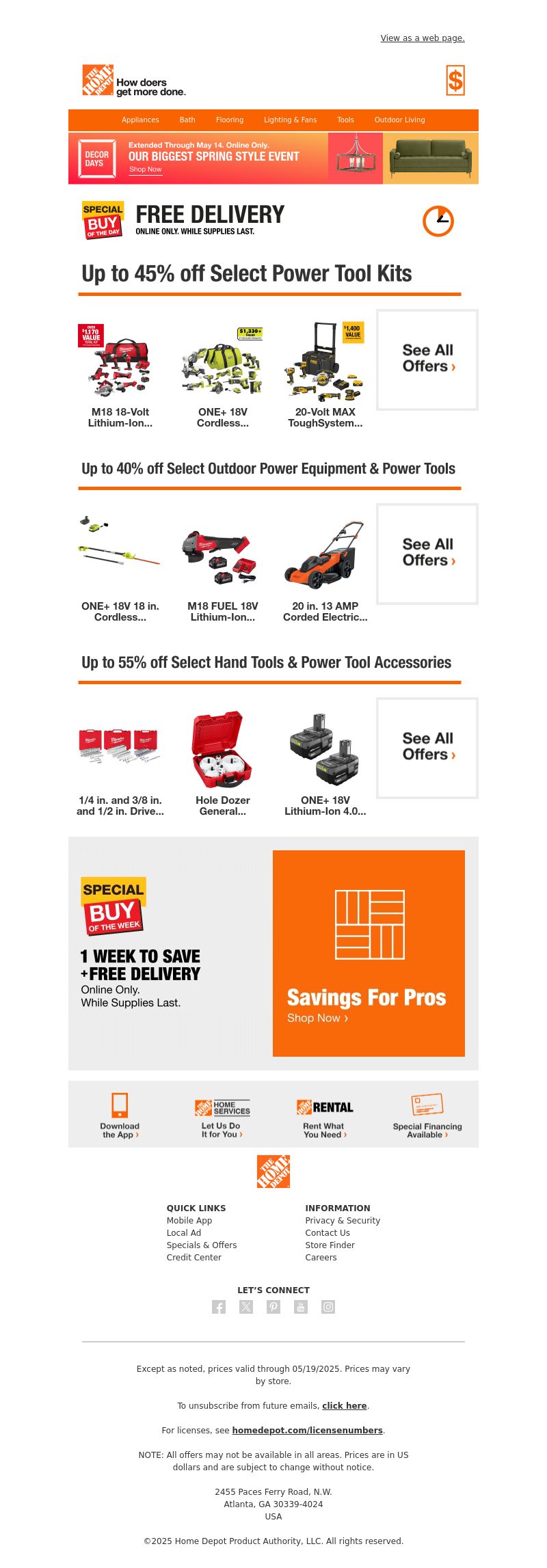
Task: Open the Outdoor Living category
Action: tap(399, 120)
